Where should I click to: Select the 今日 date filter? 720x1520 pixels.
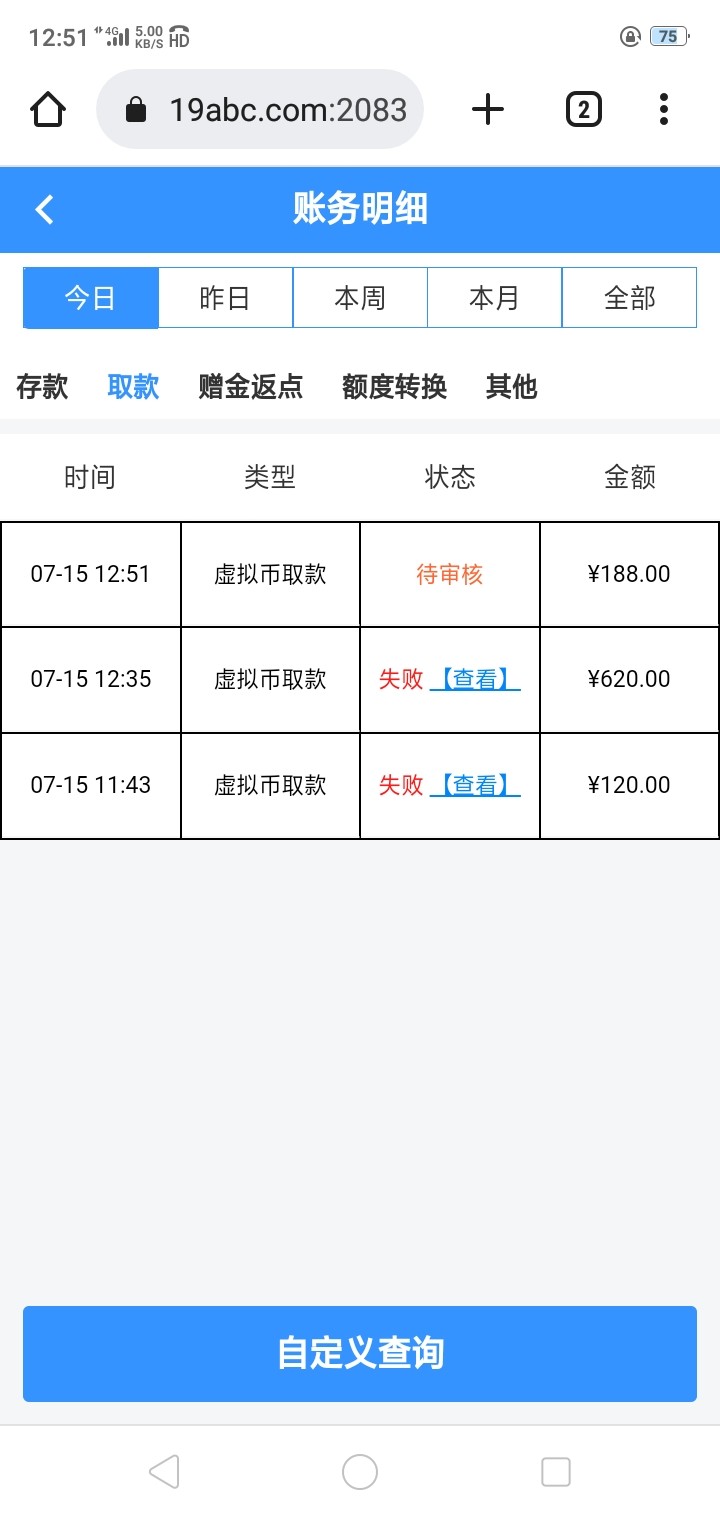[91, 298]
